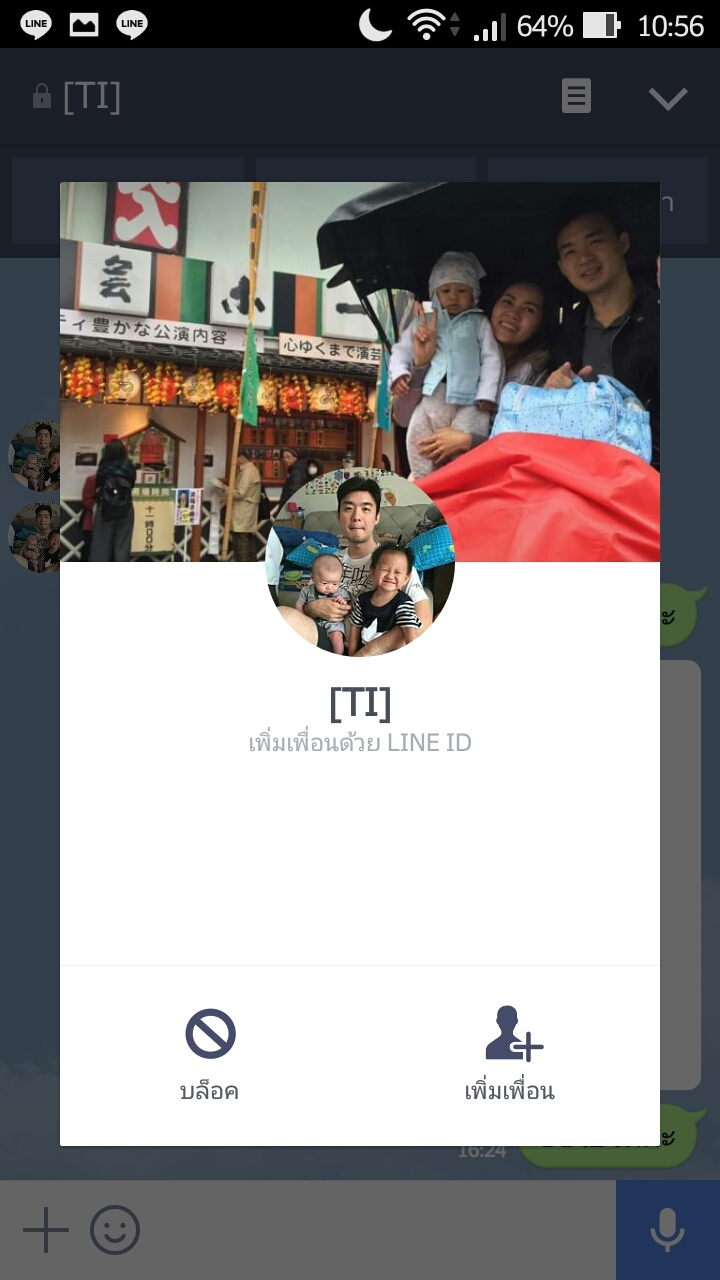Start a voice message with the microphone
Image resolution: width=720 pixels, height=1280 pixels.
click(668, 1230)
